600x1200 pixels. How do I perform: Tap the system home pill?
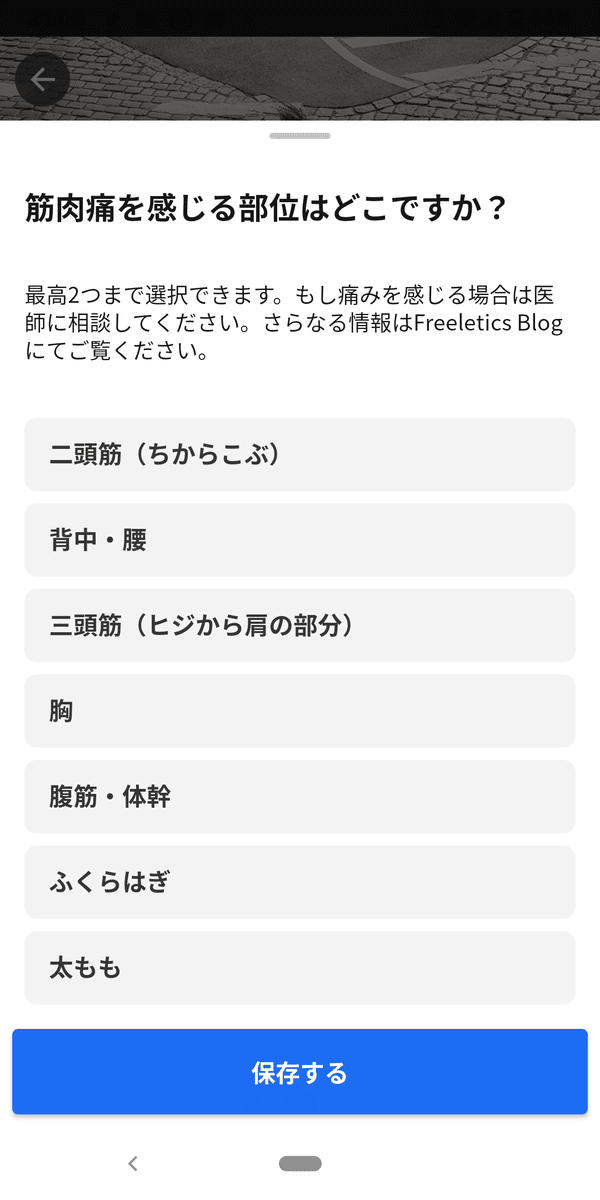[300, 1163]
